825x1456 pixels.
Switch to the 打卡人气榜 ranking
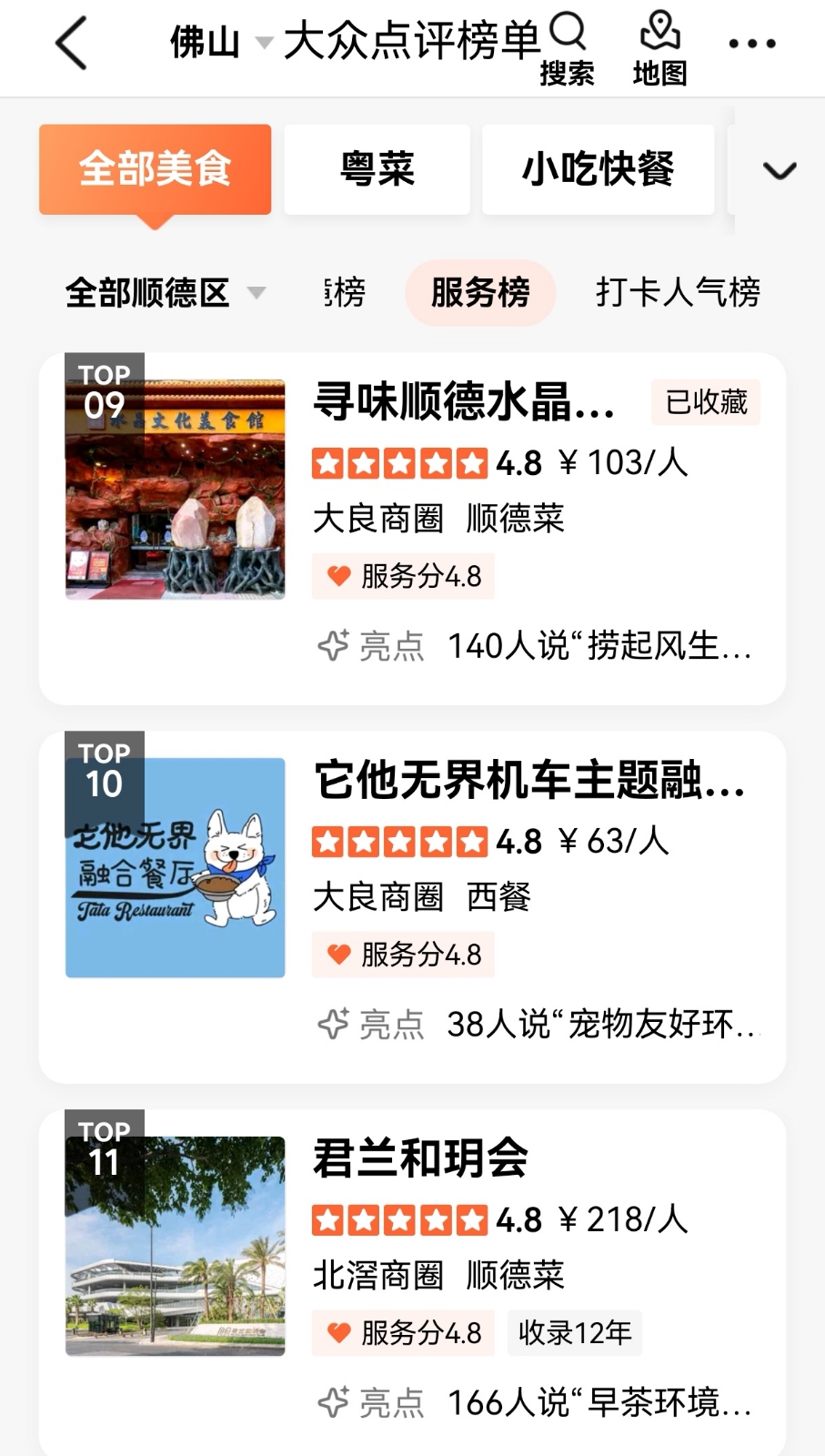678,293
